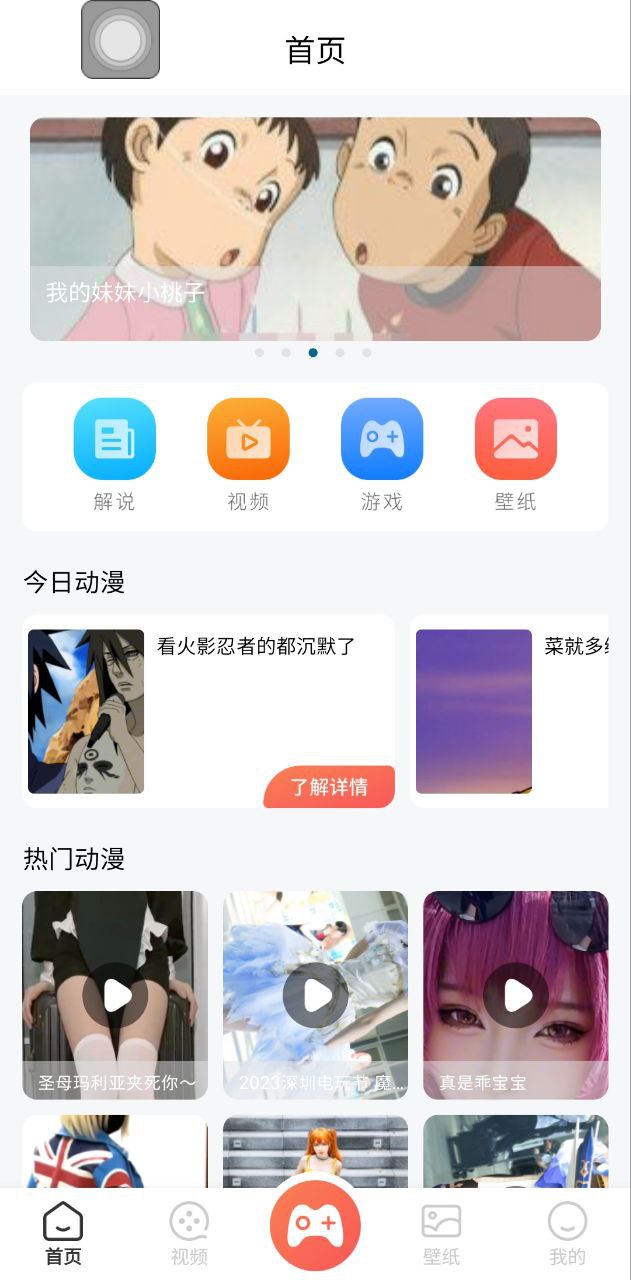Open the 菜就多练 anime card

510,711
